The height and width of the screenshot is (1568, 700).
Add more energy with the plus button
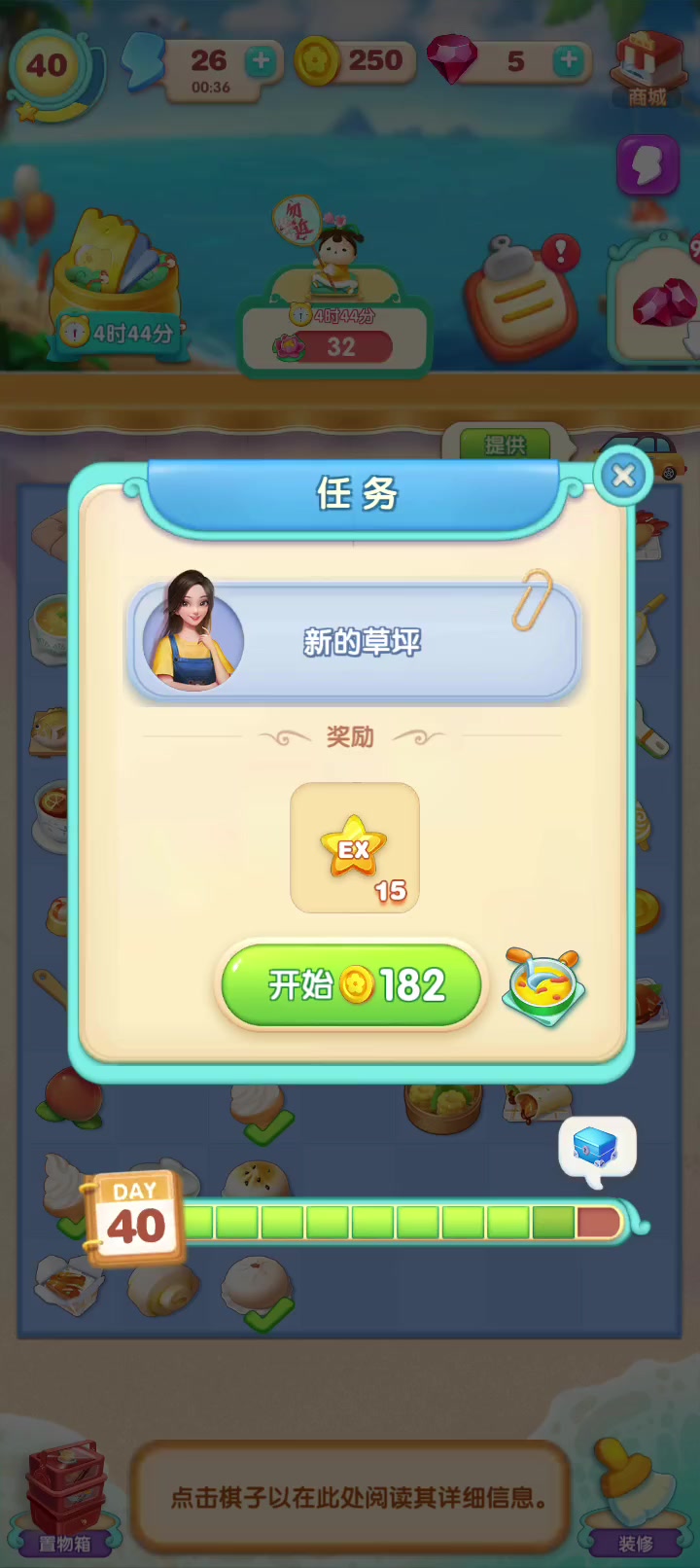pyautogui.click(x=261, y=61)
